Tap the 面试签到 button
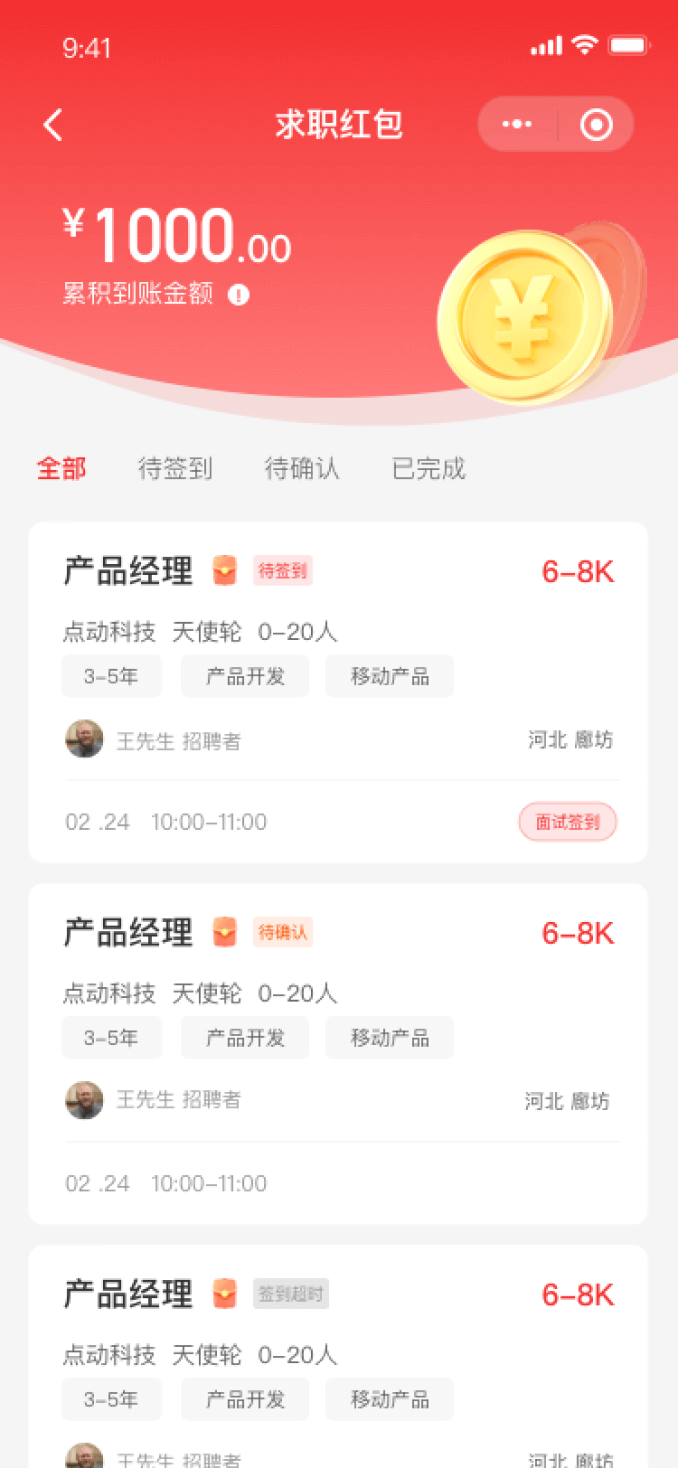Image resolution: width=678 pixels, height=1468 pixels. (x=567, y=822)
